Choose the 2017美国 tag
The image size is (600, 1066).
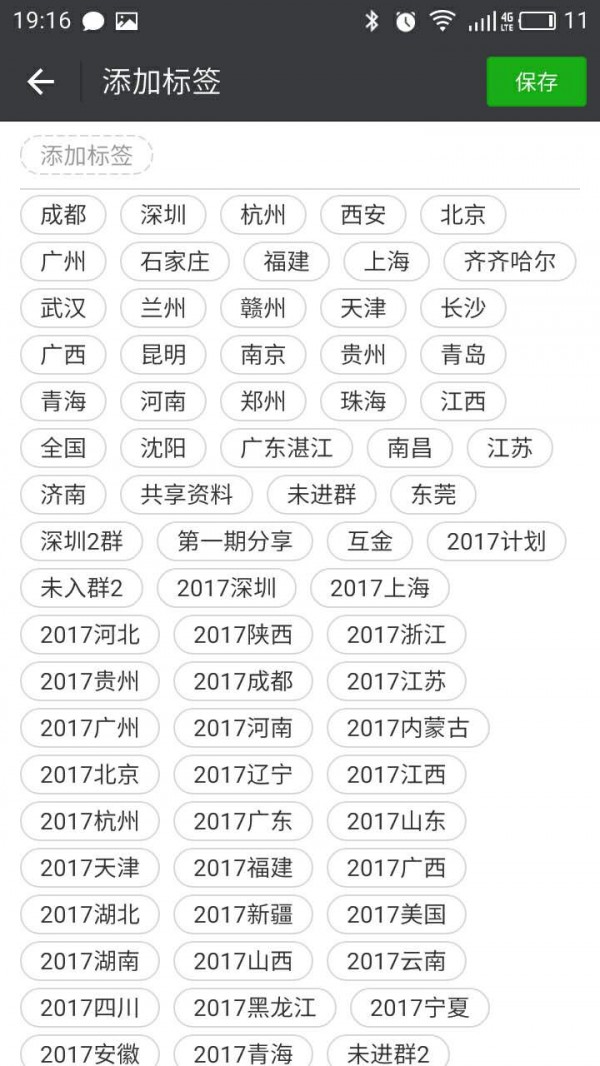[396, 914]
